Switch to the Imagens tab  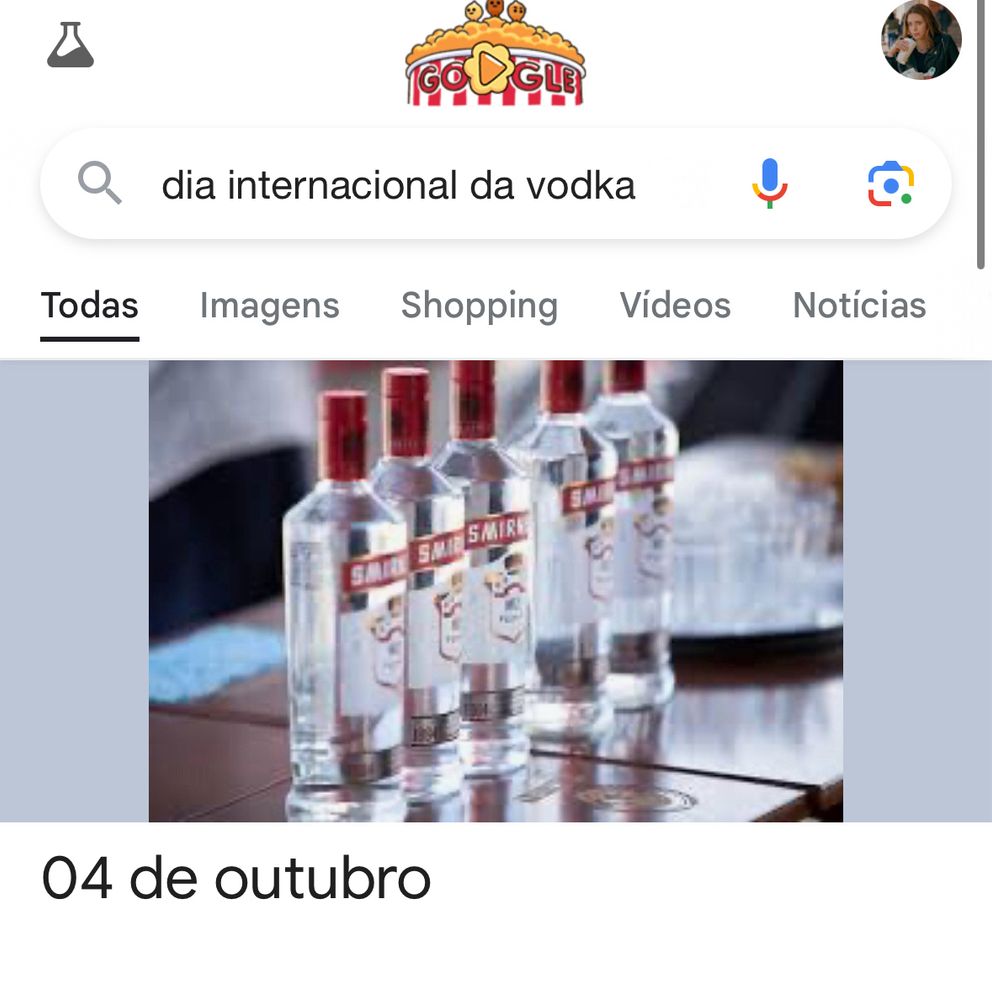click(x=269, y=305)
